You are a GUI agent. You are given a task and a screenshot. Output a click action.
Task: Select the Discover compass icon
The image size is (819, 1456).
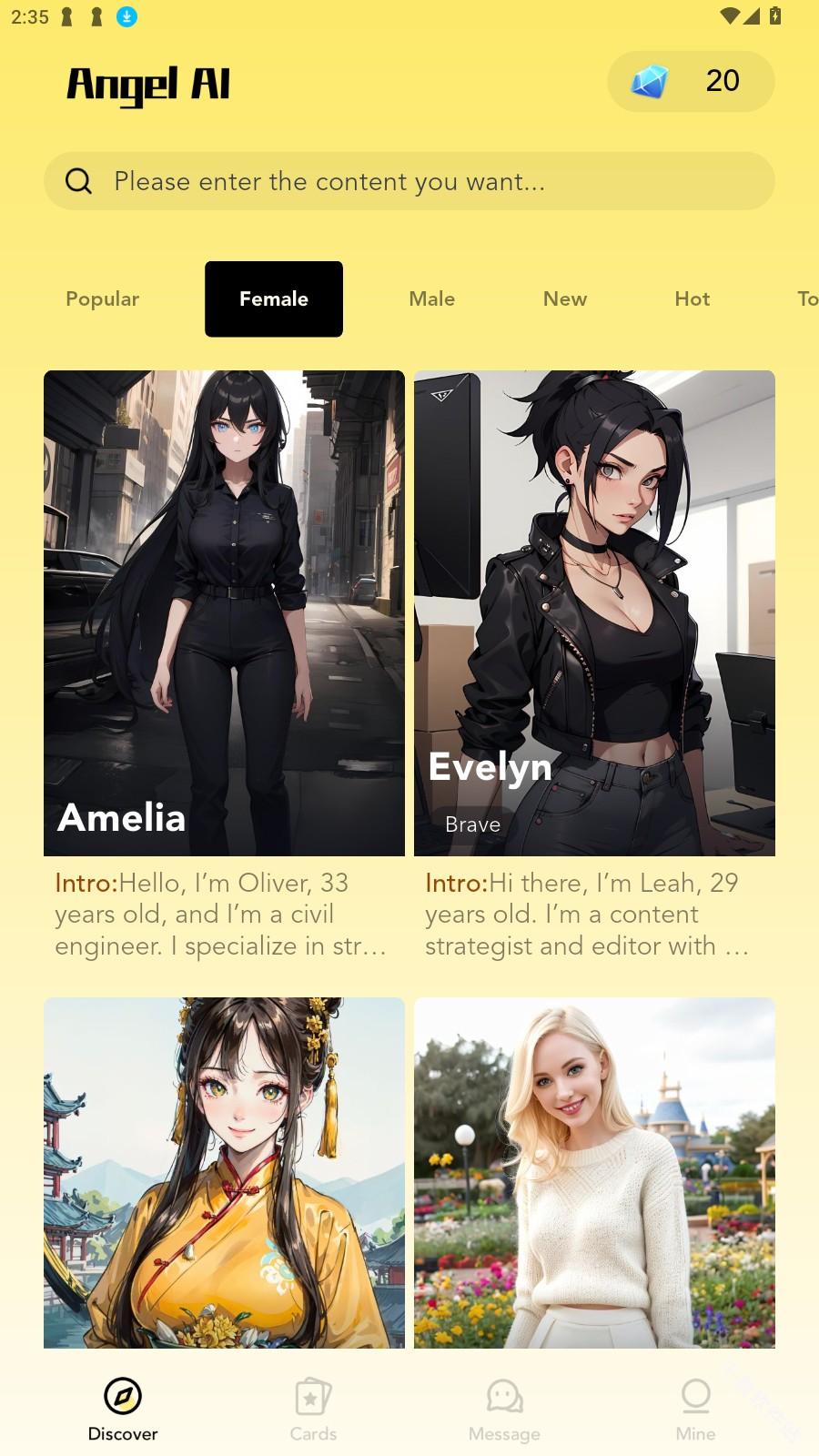pyautogui.click(x=122, y=1395)
